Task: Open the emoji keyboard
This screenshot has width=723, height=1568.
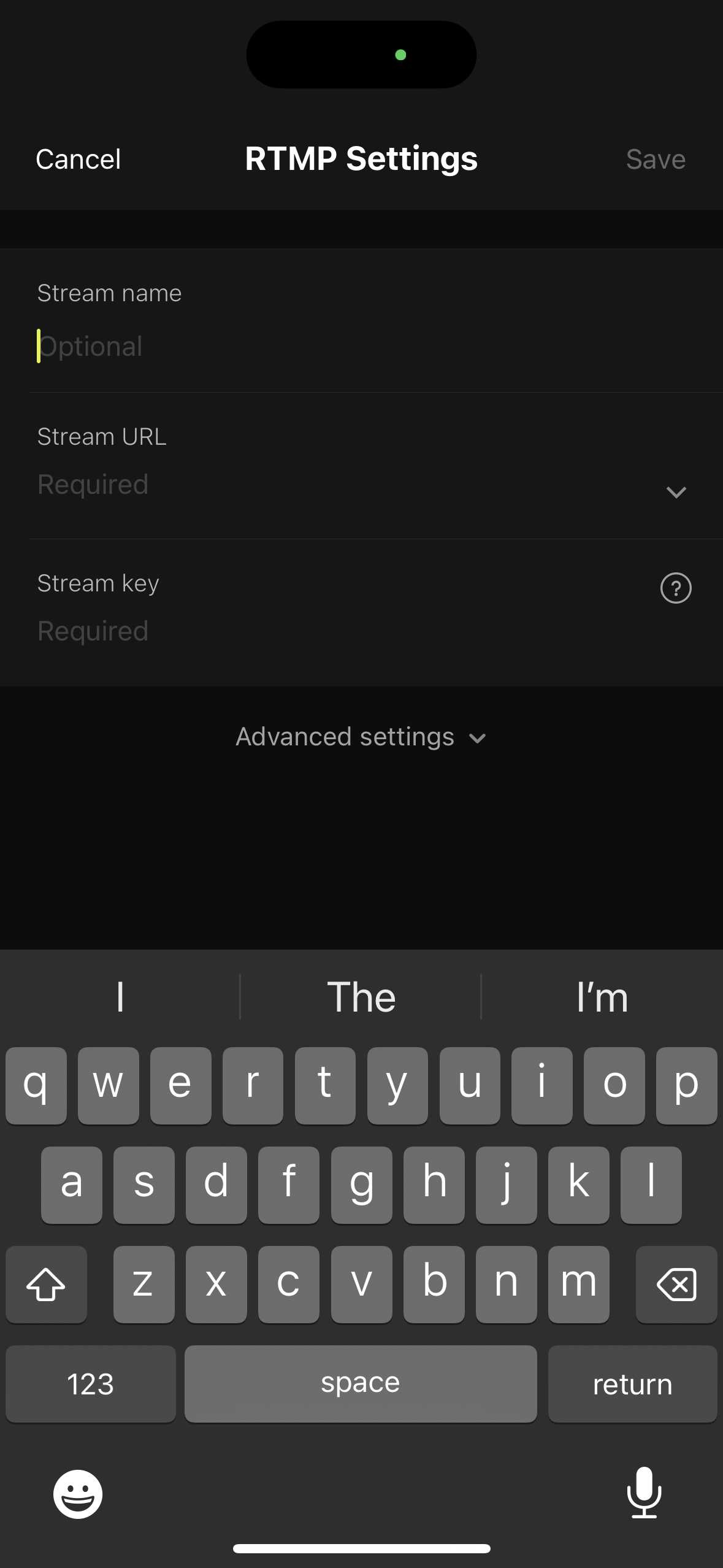Action: [x=78, y=1494]
